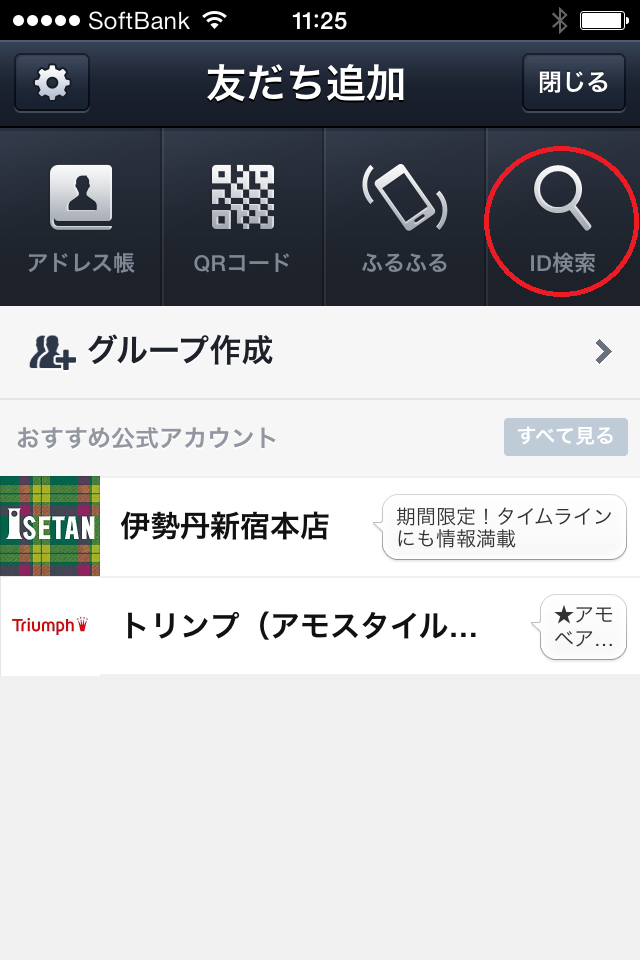Open グループ作成 to create a group
640x960 pixels.
[x=320, y=352]
